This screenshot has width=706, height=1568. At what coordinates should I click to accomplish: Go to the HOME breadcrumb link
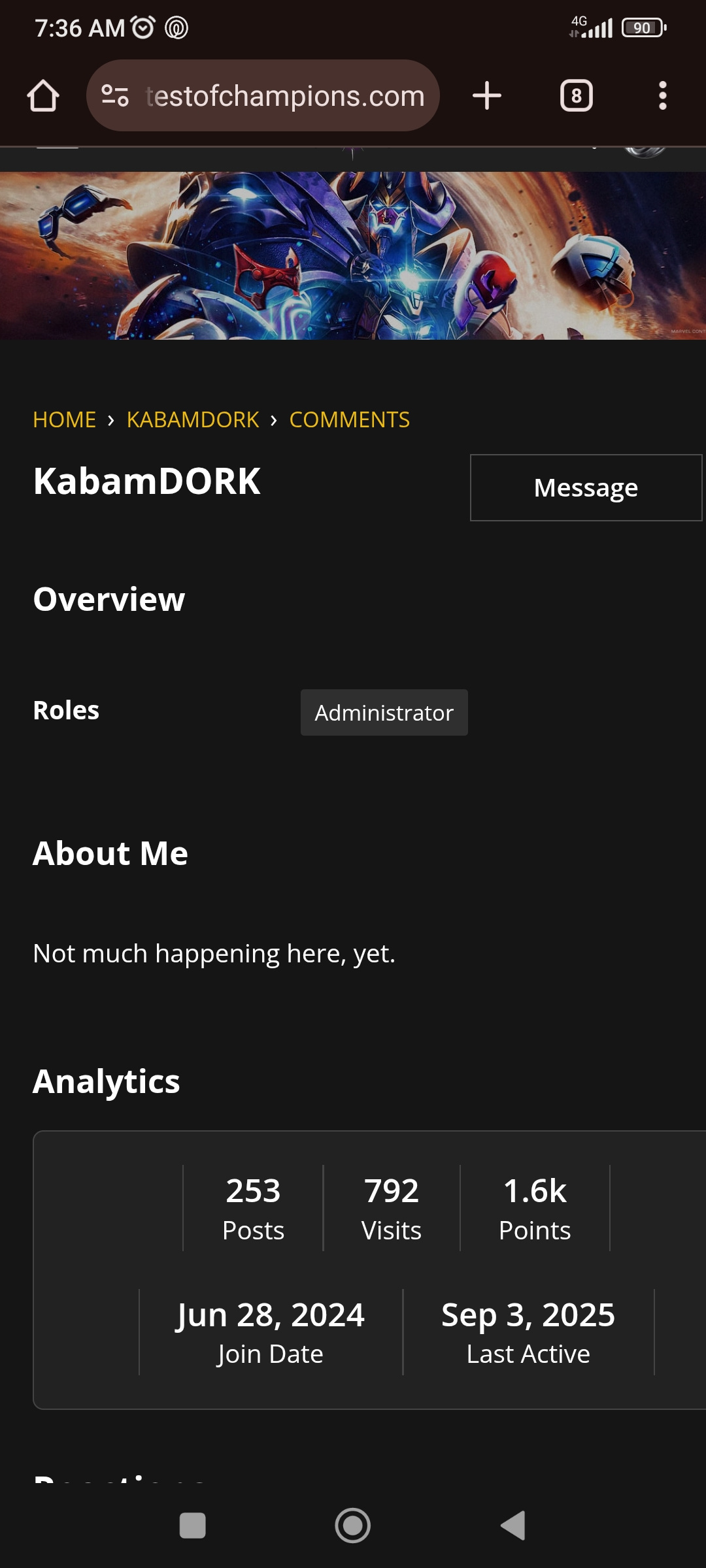(x=65, y=419)
